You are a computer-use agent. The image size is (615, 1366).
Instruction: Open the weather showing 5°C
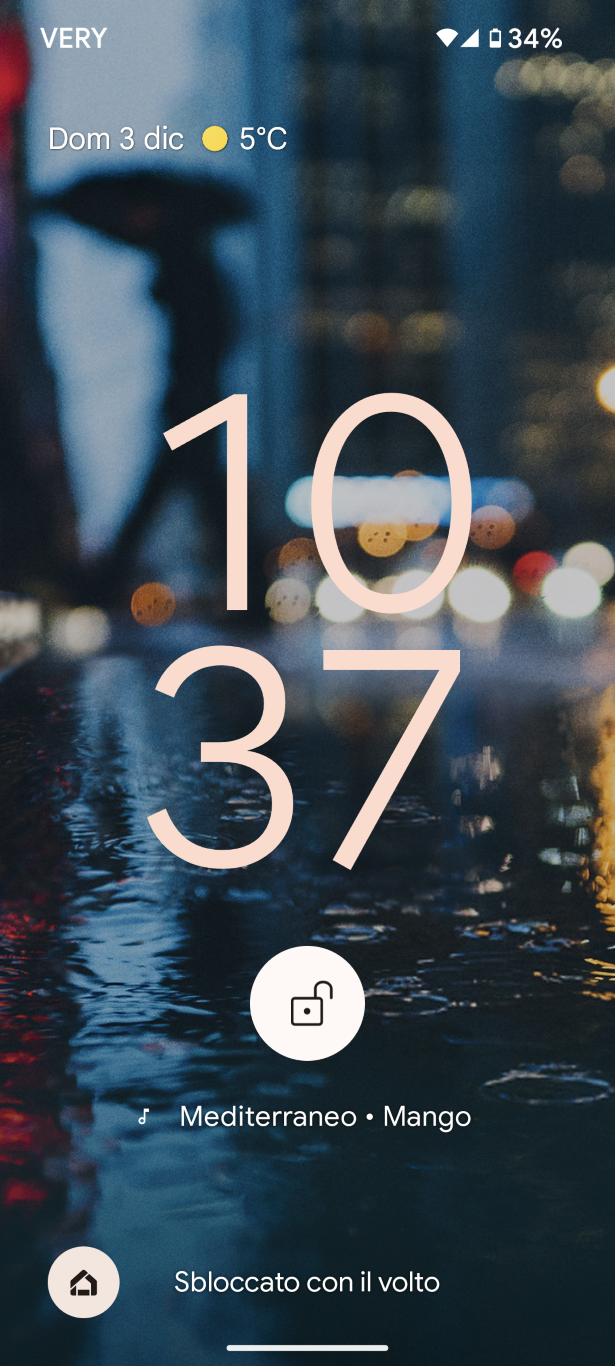coord(245,138)
